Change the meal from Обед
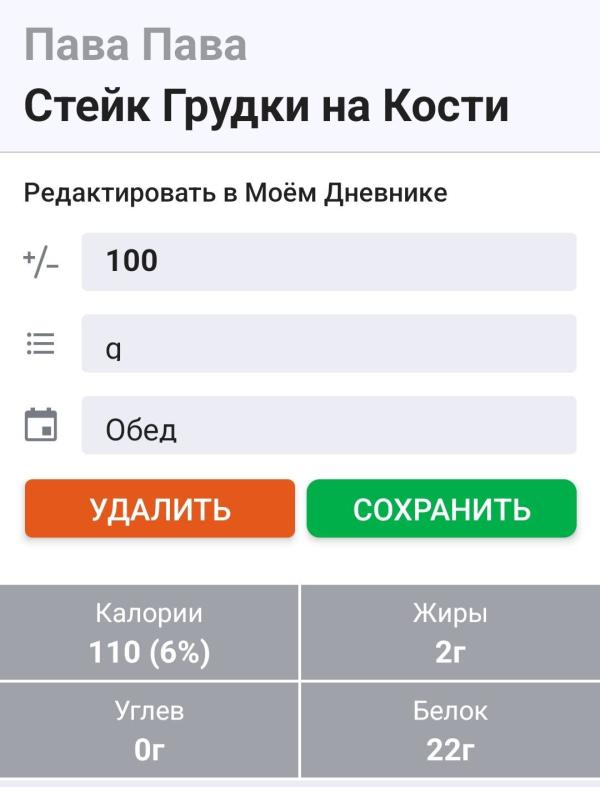The width and height of the screenshot is (600, 787). [329, 425]
